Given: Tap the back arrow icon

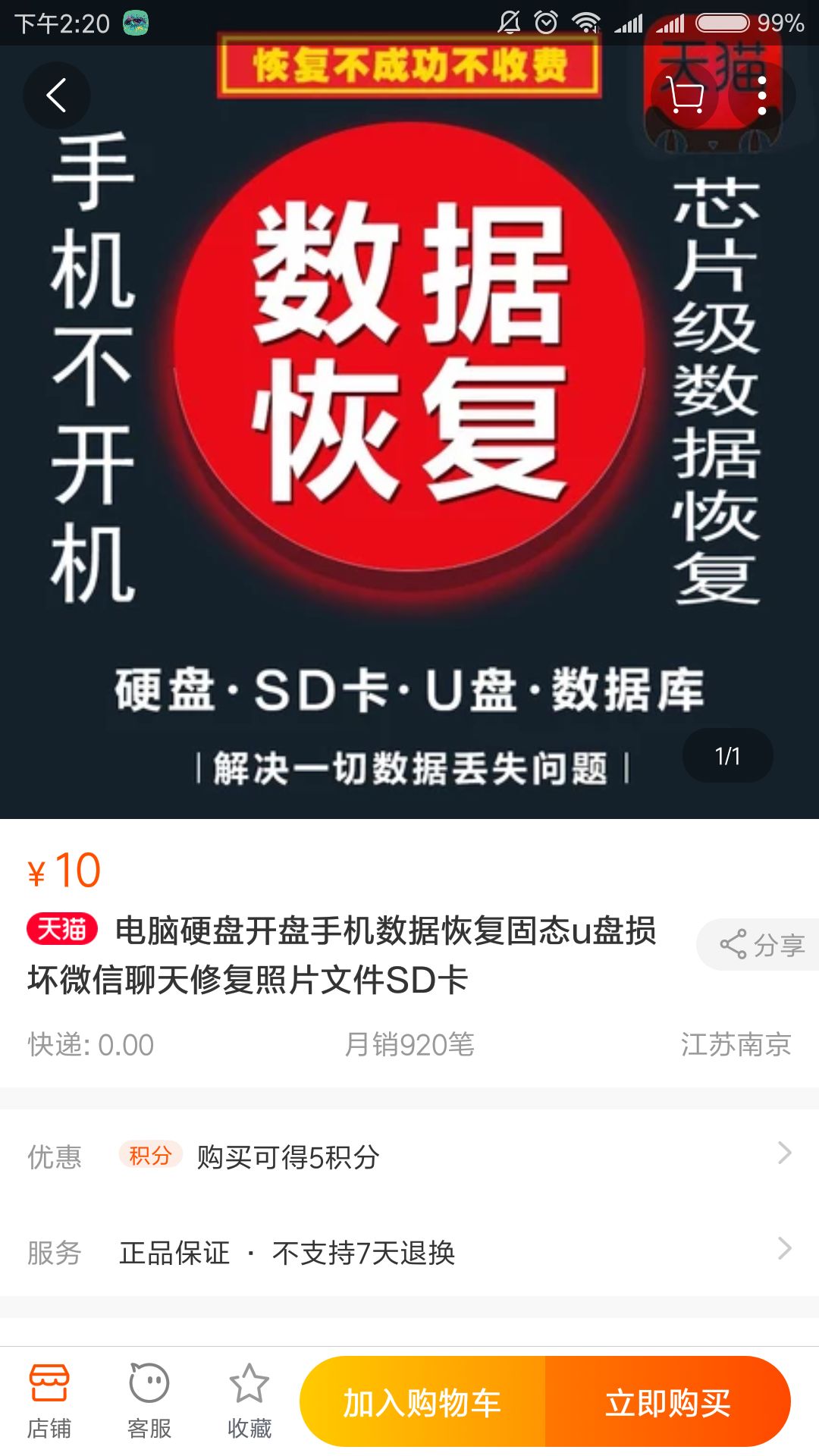Looking at the screenshot, I should pos(56,96).
